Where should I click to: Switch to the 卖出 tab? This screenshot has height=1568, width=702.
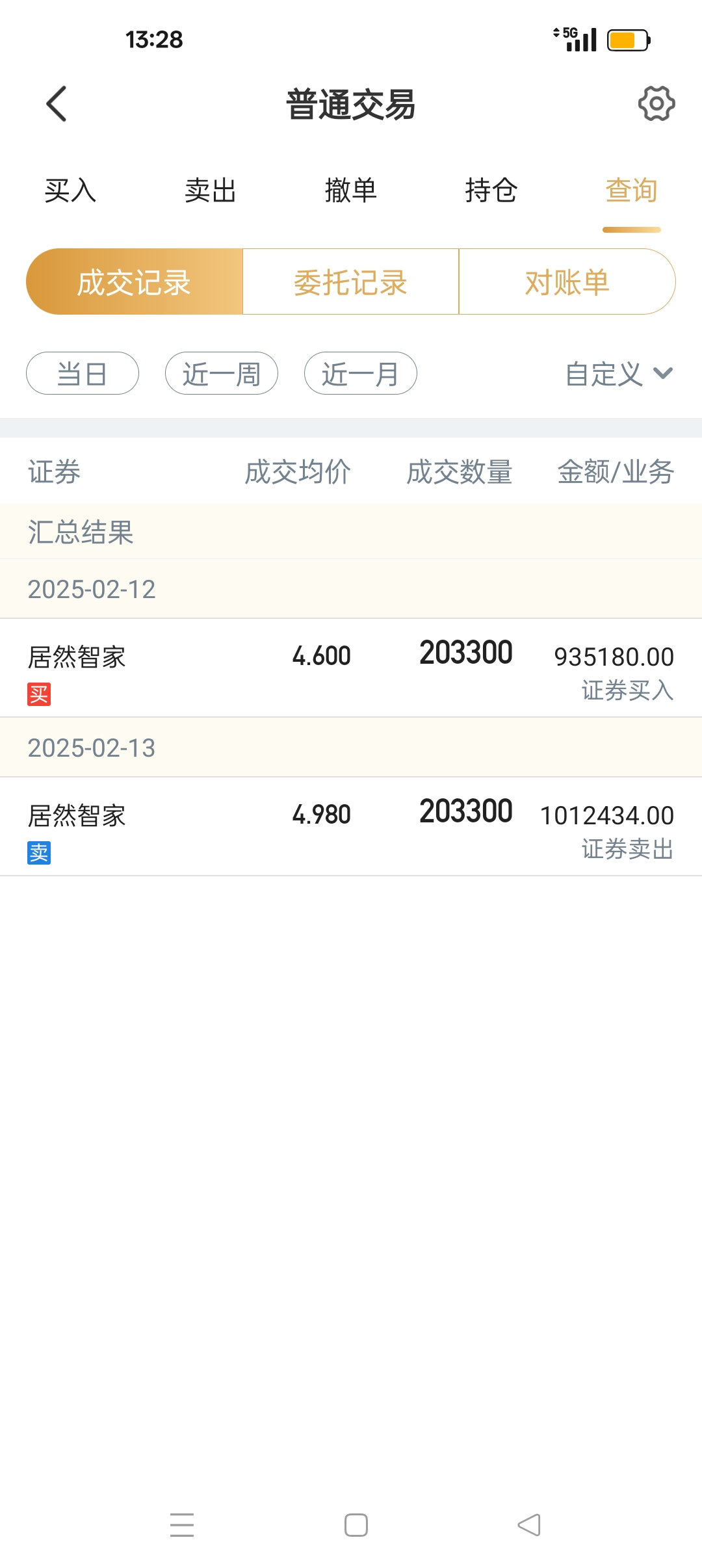coord(211,191)
